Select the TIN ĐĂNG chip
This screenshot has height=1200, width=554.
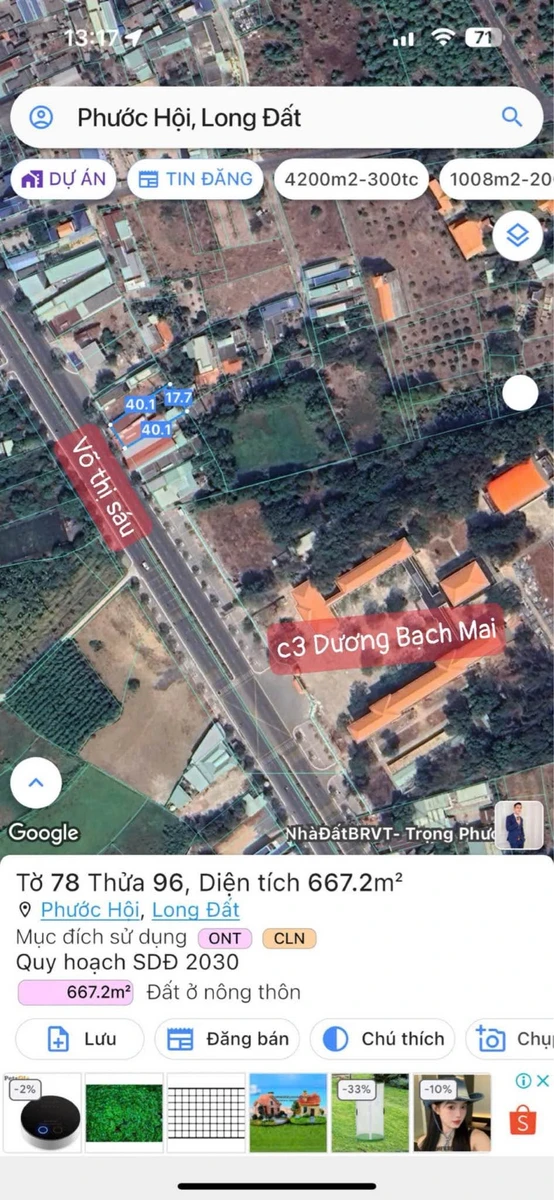click(195, 179)
